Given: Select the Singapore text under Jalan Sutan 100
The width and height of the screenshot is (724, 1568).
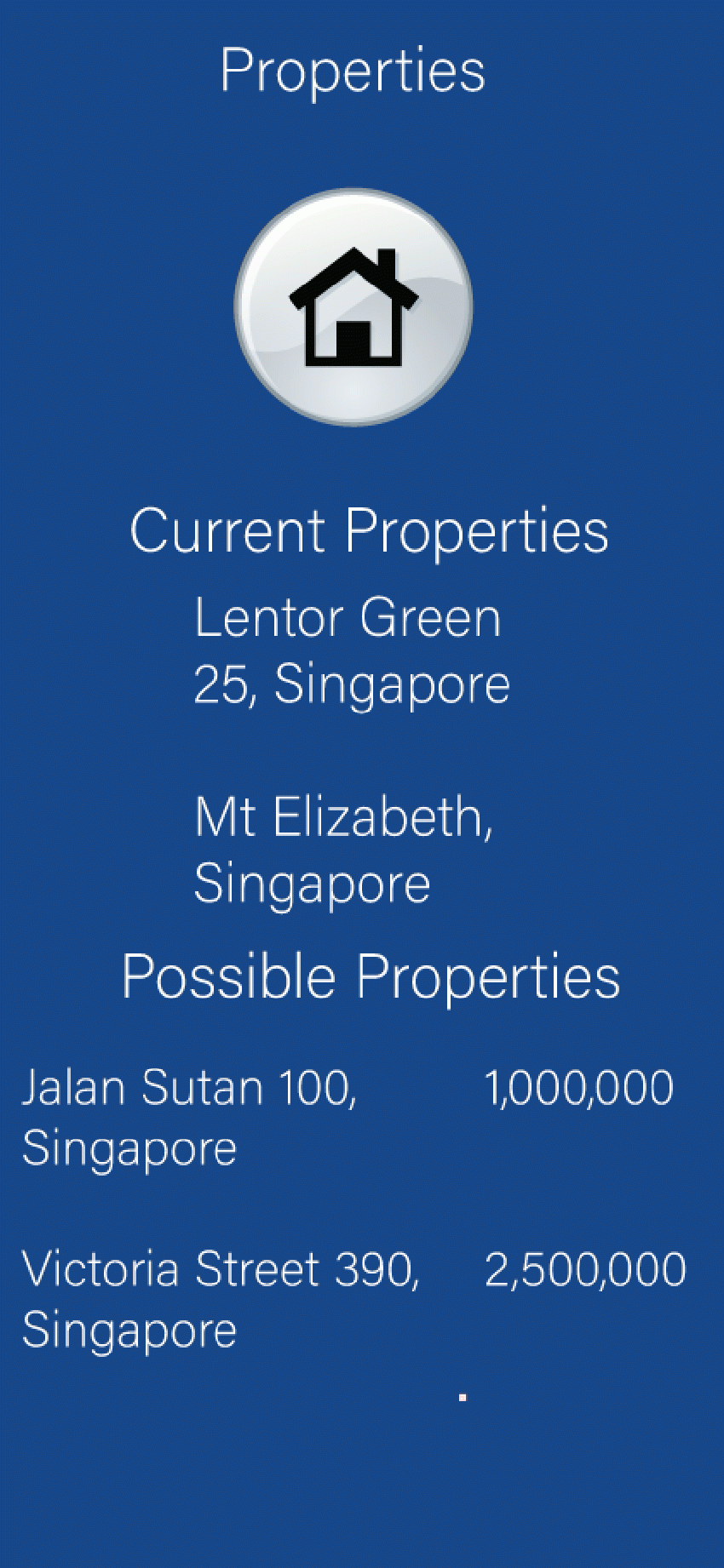Looking at the screenshot, I should coord(128,1147).
